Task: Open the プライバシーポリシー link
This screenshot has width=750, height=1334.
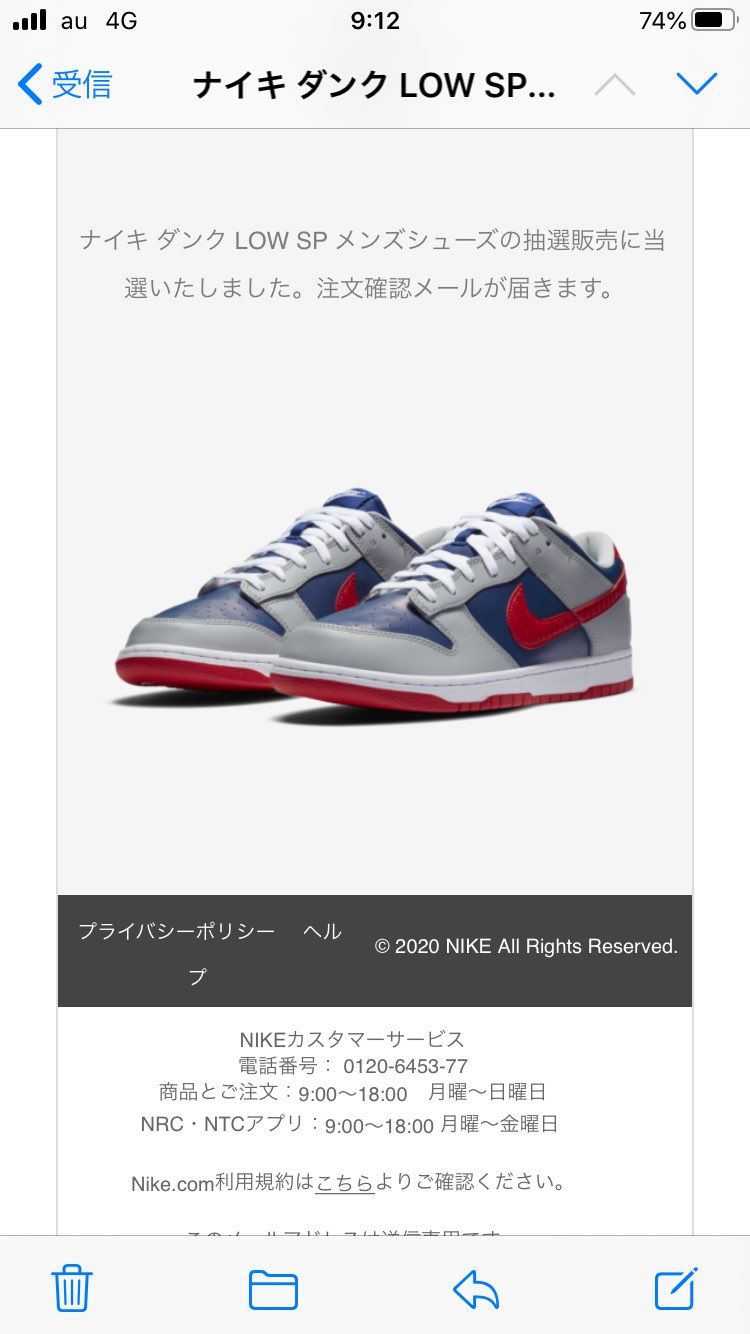Action: pyautogui.click(x=177, y=931)
